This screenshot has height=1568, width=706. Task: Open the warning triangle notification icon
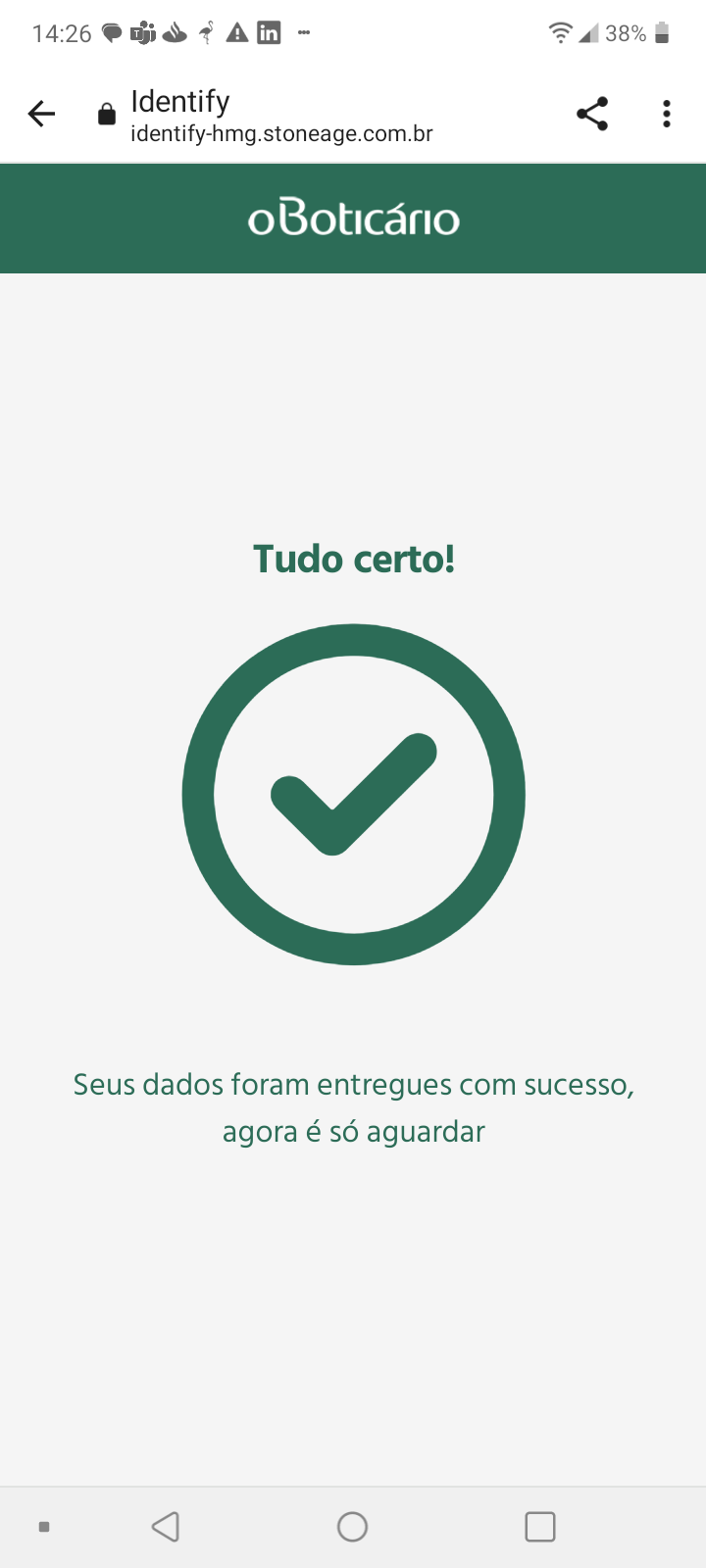[x=235, y=32]
